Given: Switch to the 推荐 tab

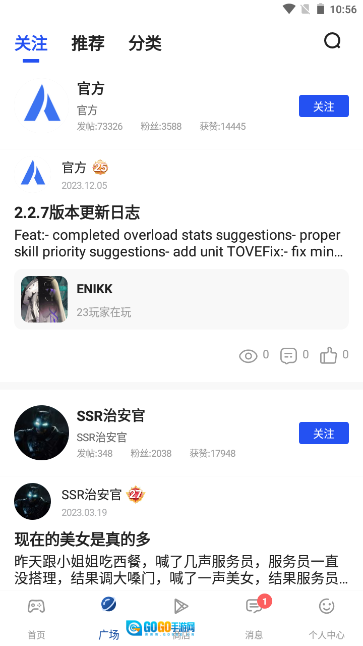Looking at the screenshot, I should point(88,43).
